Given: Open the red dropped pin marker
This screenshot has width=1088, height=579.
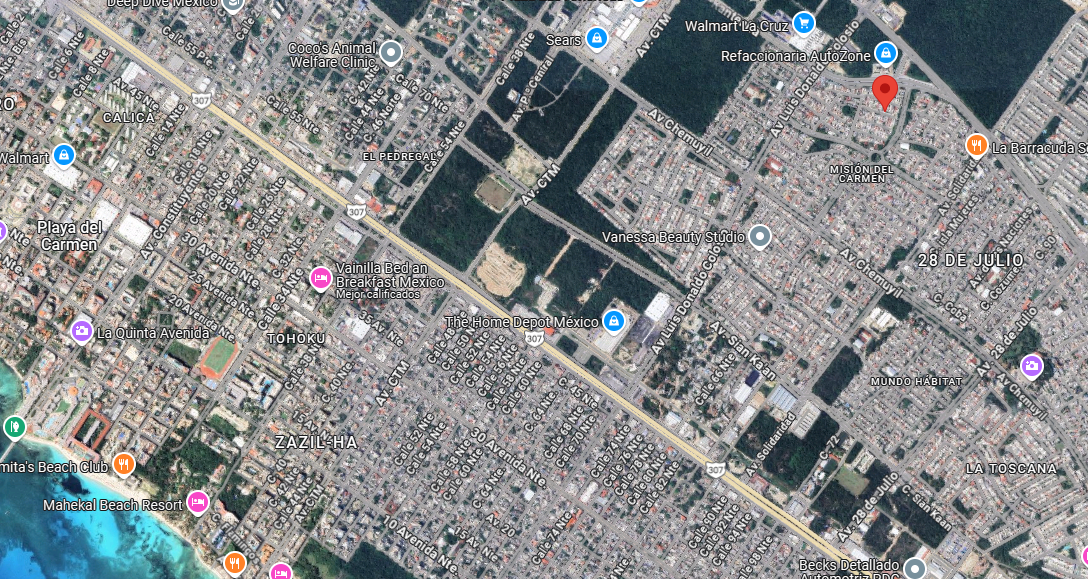Looking at the screenshot, I should pos(885,92).
